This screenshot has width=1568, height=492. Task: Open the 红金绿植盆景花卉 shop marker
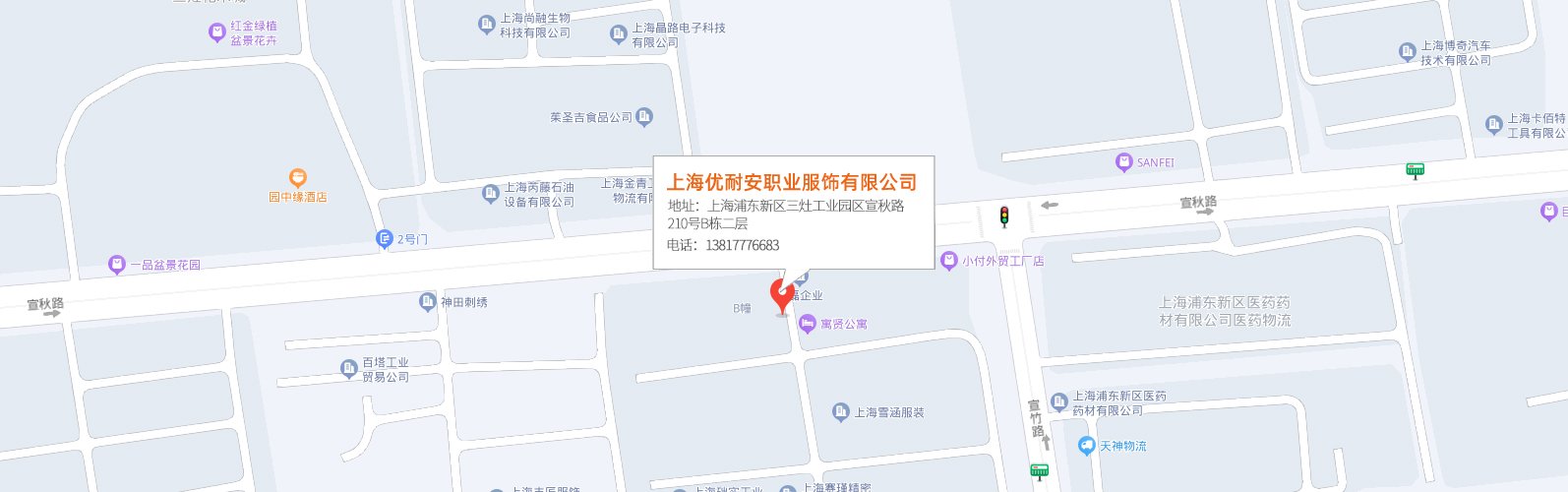click(x=217, y=33)
